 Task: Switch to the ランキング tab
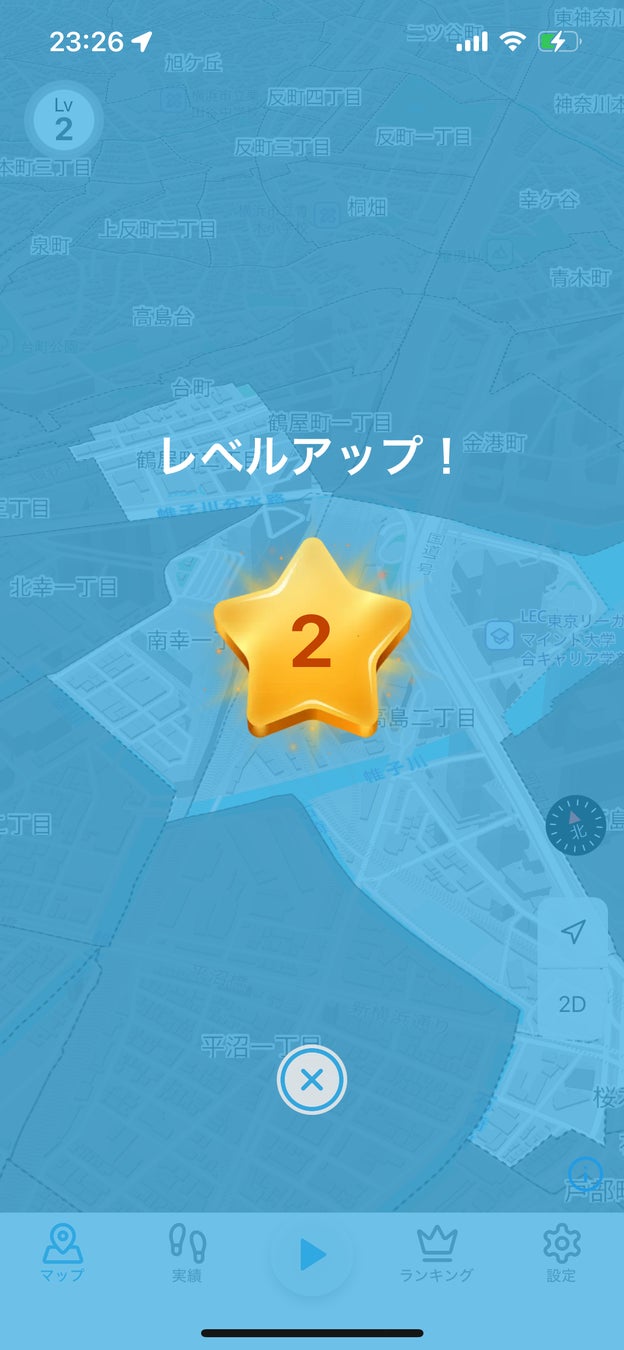coord(436,1253)
